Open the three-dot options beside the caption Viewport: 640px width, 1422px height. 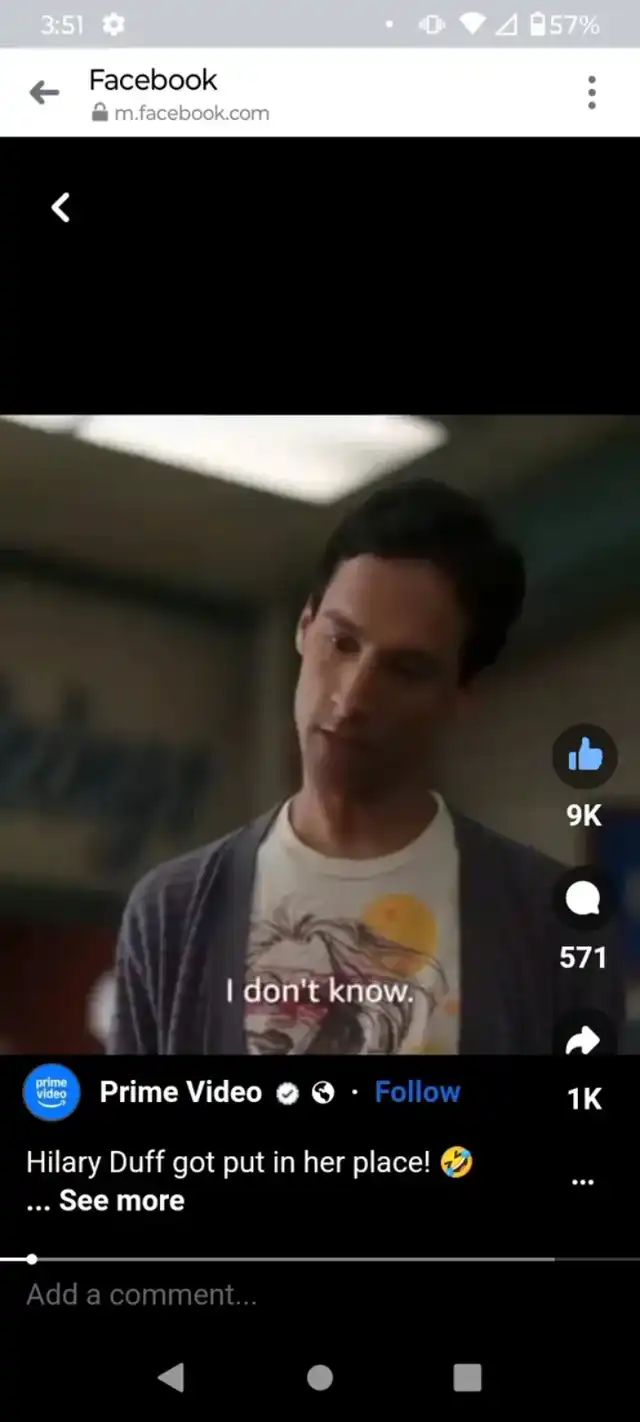583,1182
